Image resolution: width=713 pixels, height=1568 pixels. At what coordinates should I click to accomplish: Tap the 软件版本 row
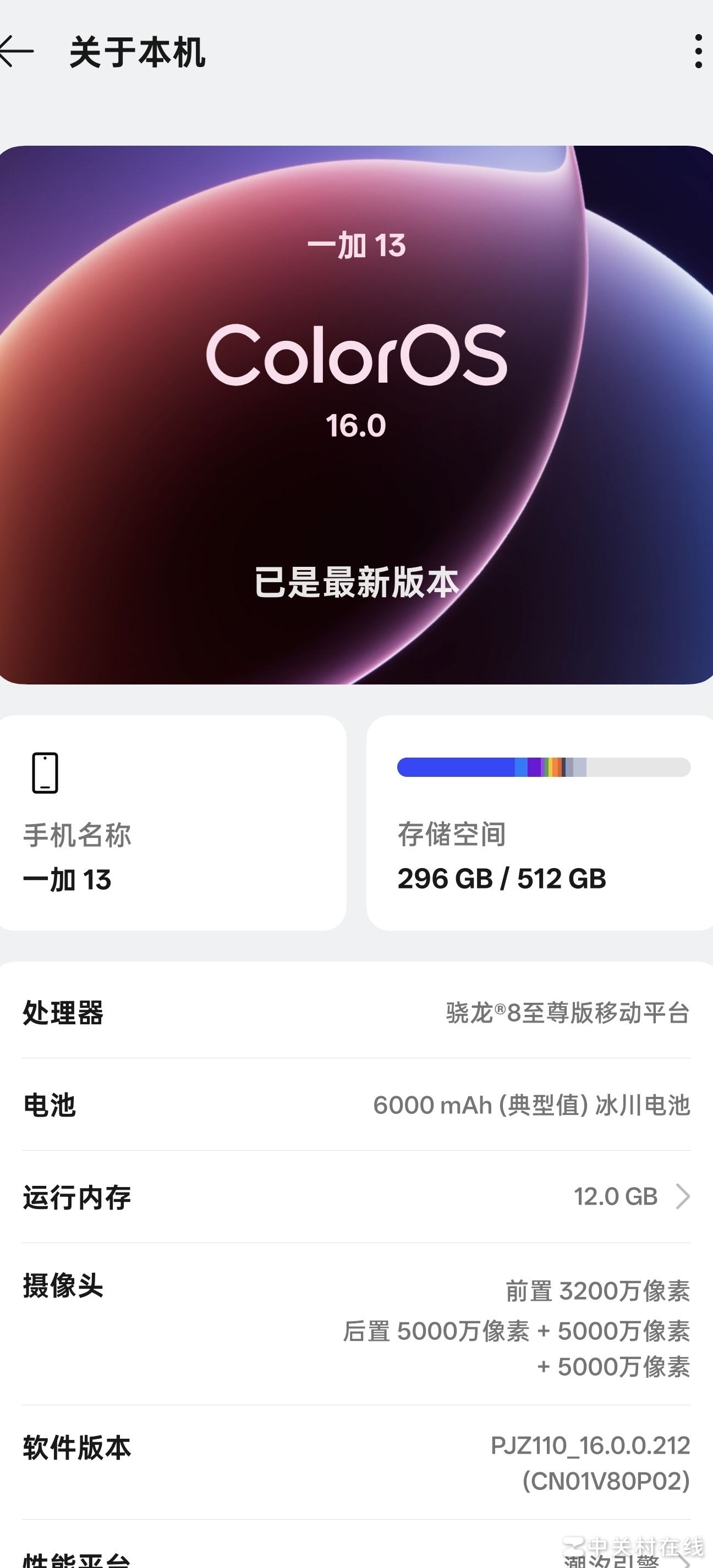(x=356, y=1462)
